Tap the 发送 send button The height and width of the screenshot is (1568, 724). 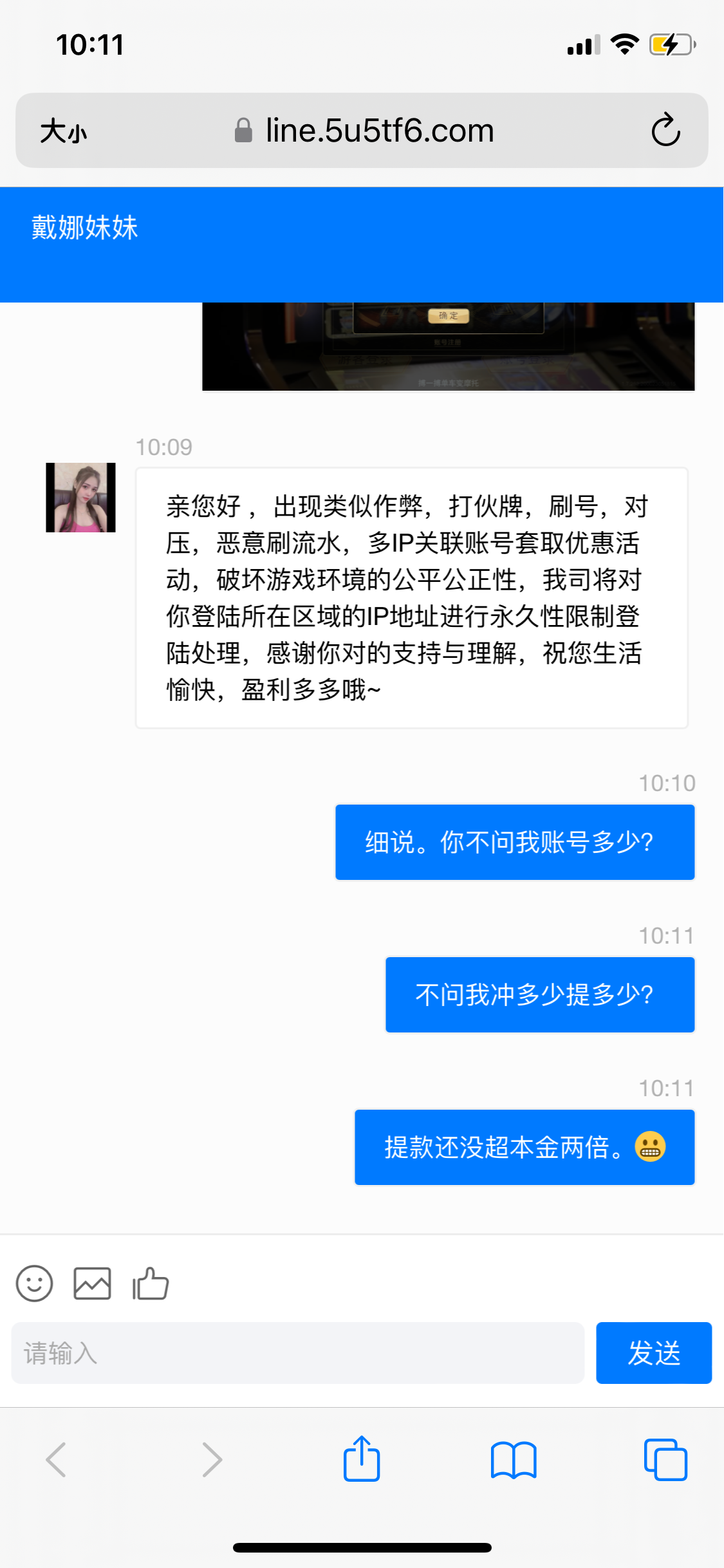pyautogui.click(x=653, y=1353)
